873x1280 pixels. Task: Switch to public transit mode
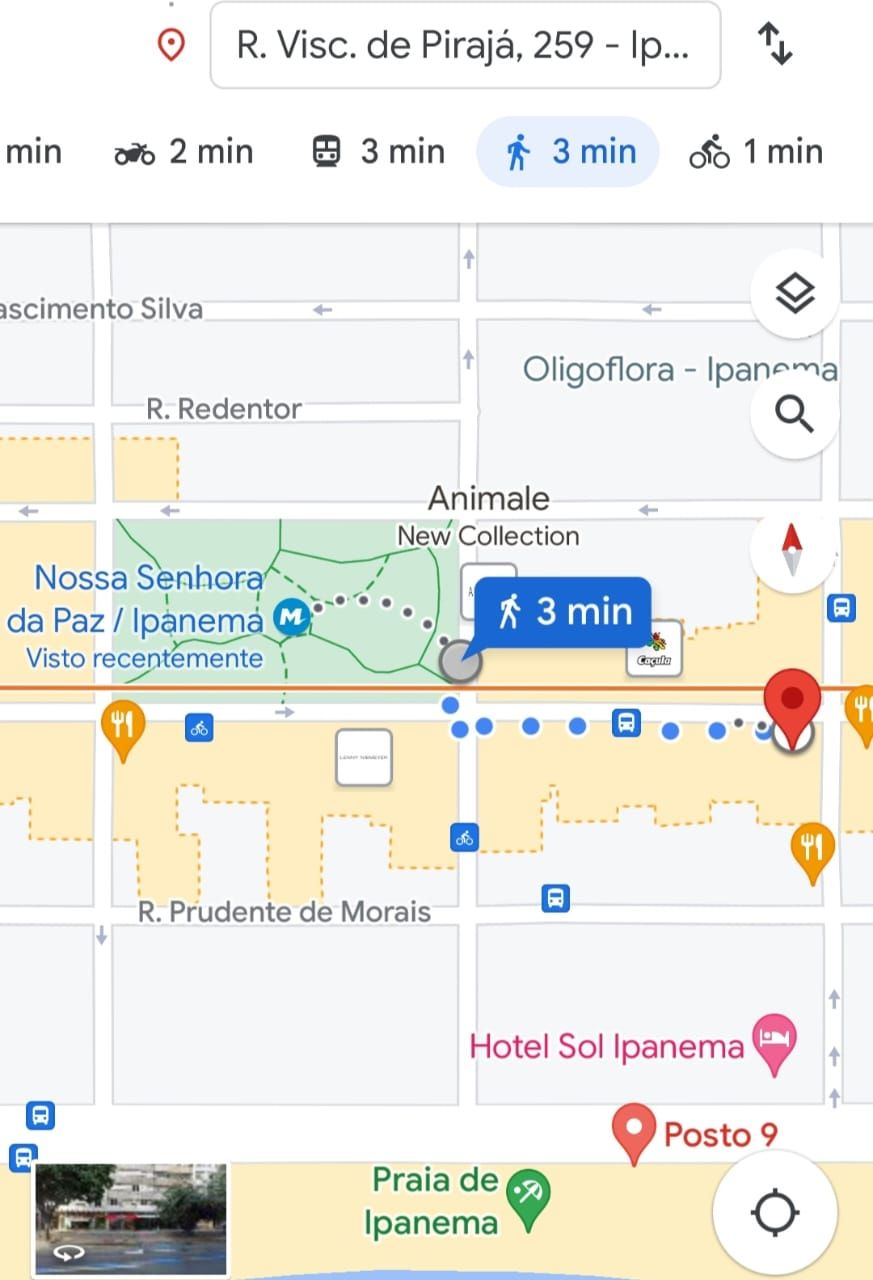click(x=373, y=152)
